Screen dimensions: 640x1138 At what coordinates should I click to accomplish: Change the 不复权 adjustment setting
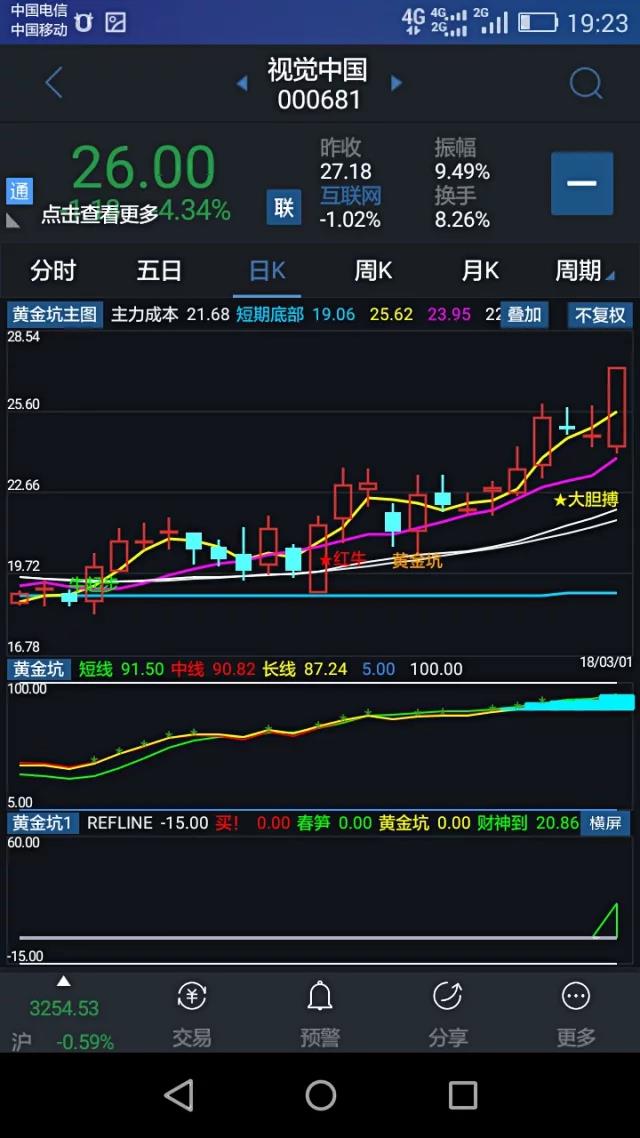click(x=600, y=315)
